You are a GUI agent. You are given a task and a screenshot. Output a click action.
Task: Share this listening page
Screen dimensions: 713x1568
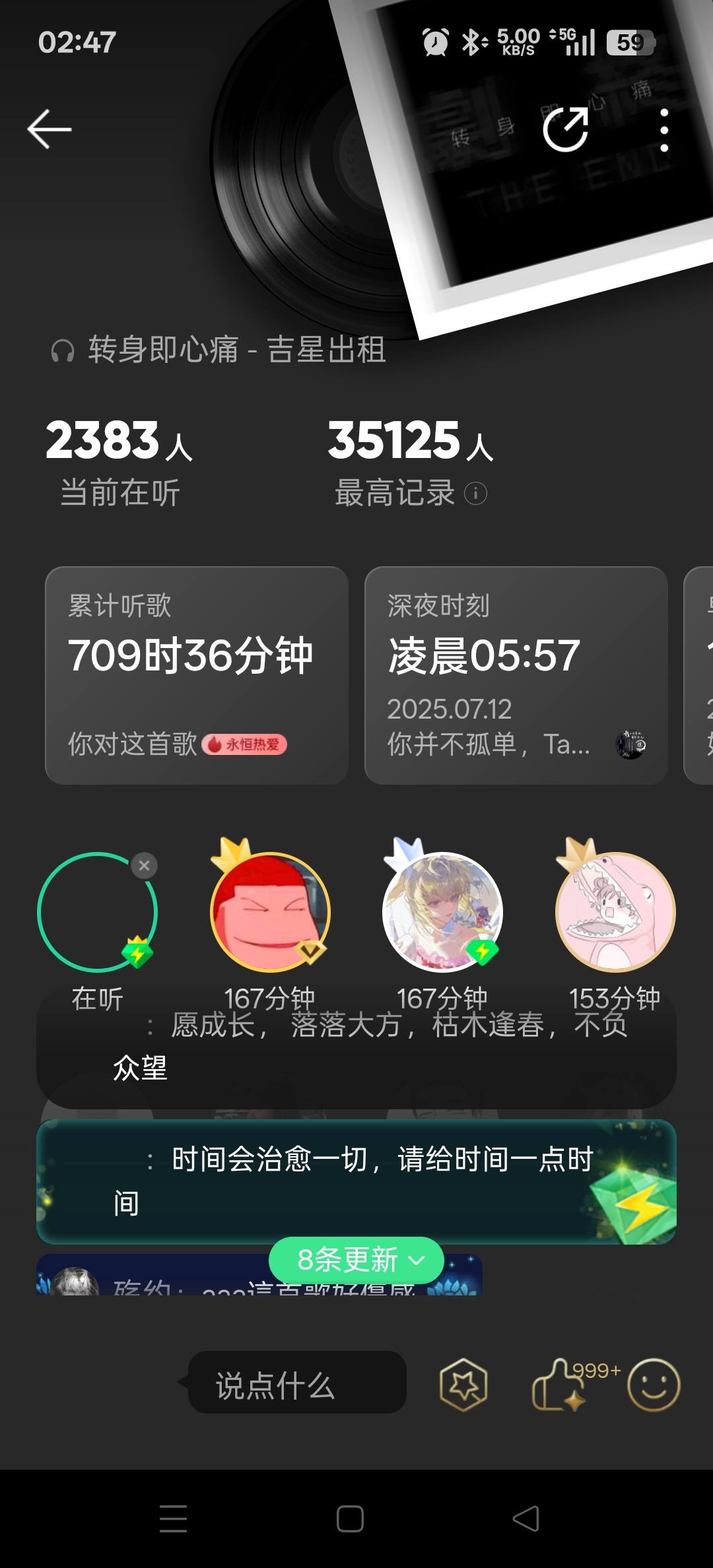[566, 130]
